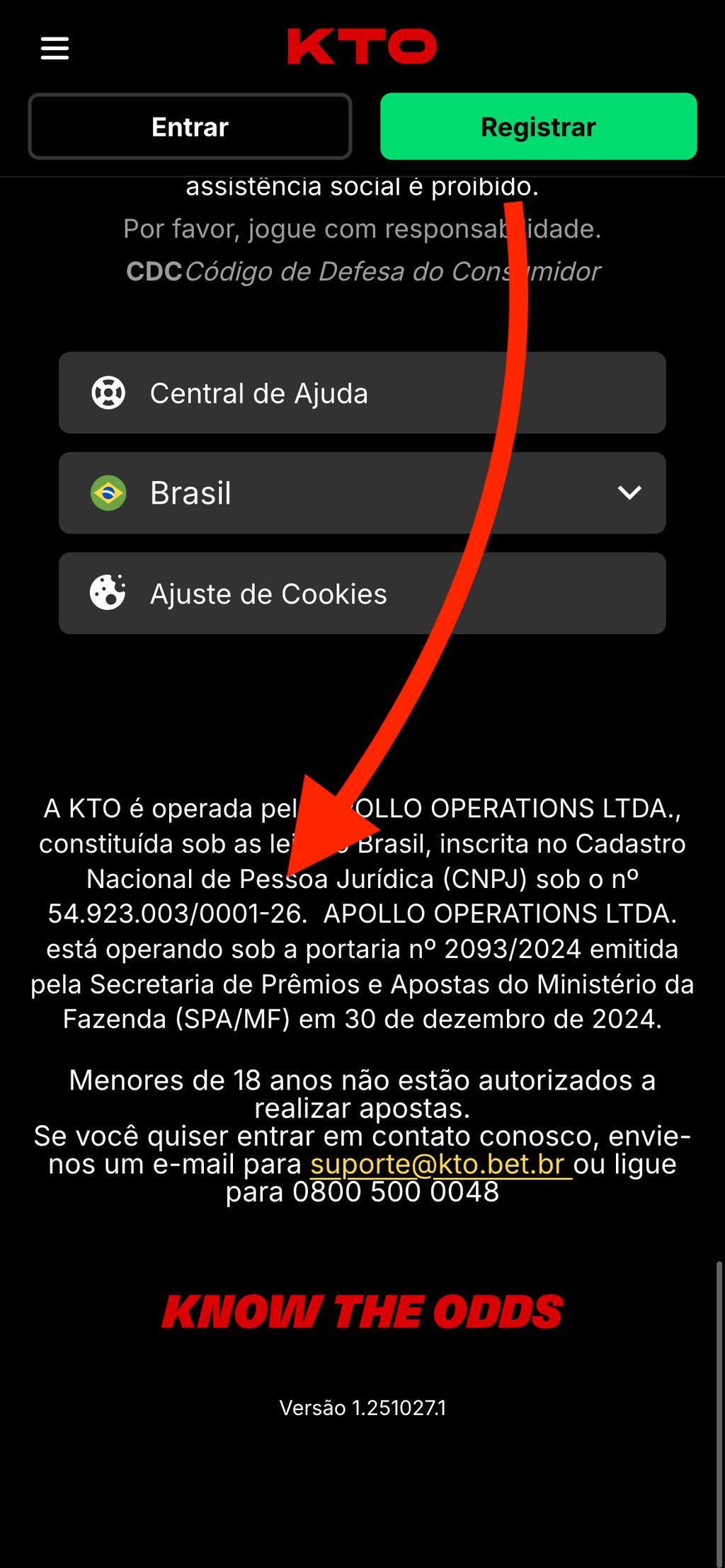Click the CDC Código de Defesa do Consumidor link
The height and width of the screenshot is (1568, 725).
click(363, 270)
